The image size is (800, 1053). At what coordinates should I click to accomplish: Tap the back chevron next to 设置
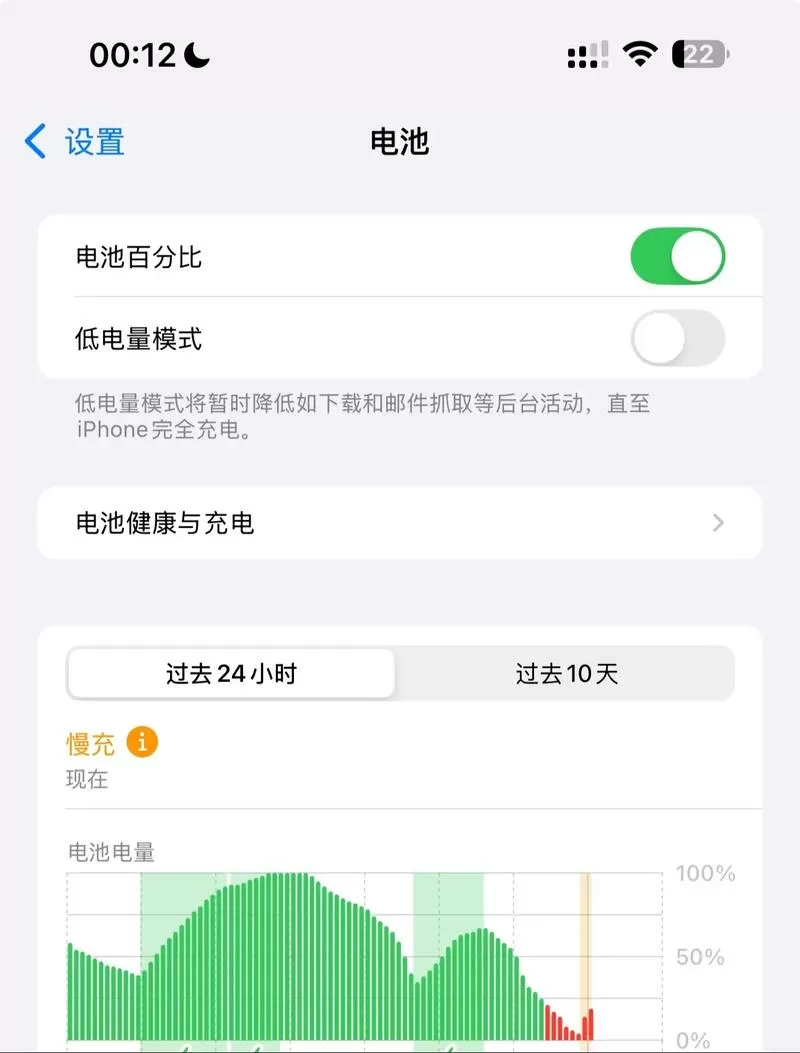coord(35,142)
